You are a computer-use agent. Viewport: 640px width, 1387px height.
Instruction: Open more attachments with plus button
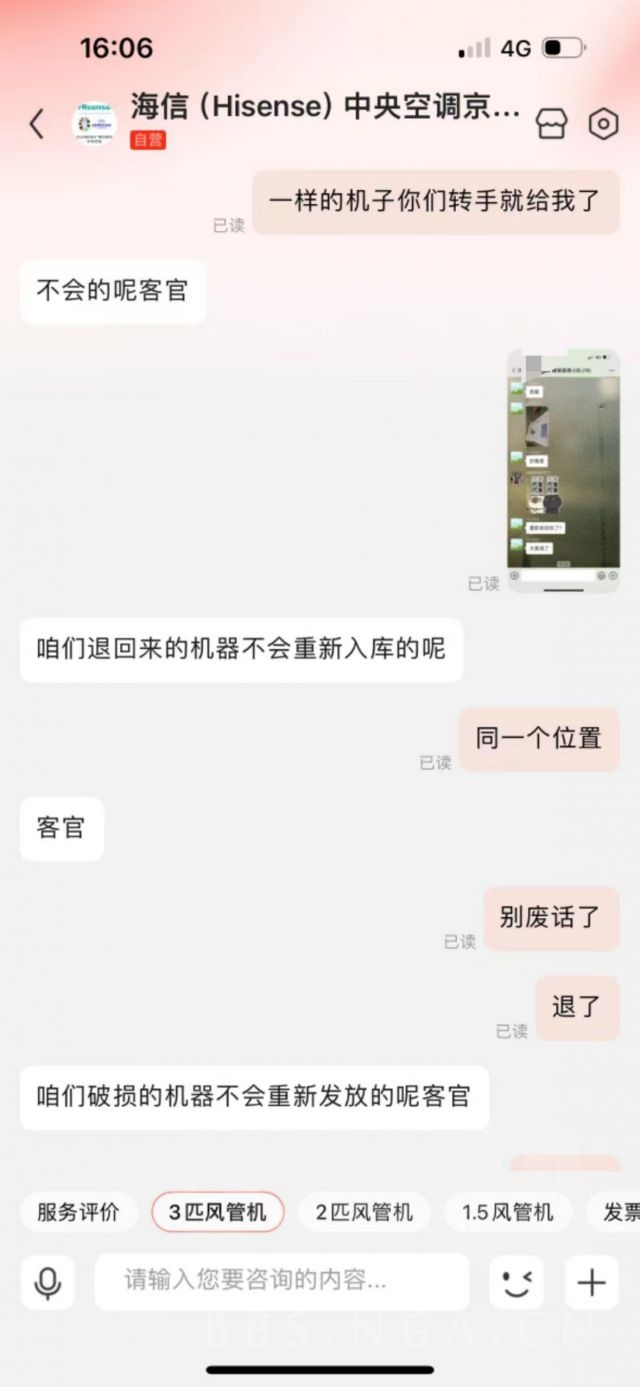(592, 1282)
